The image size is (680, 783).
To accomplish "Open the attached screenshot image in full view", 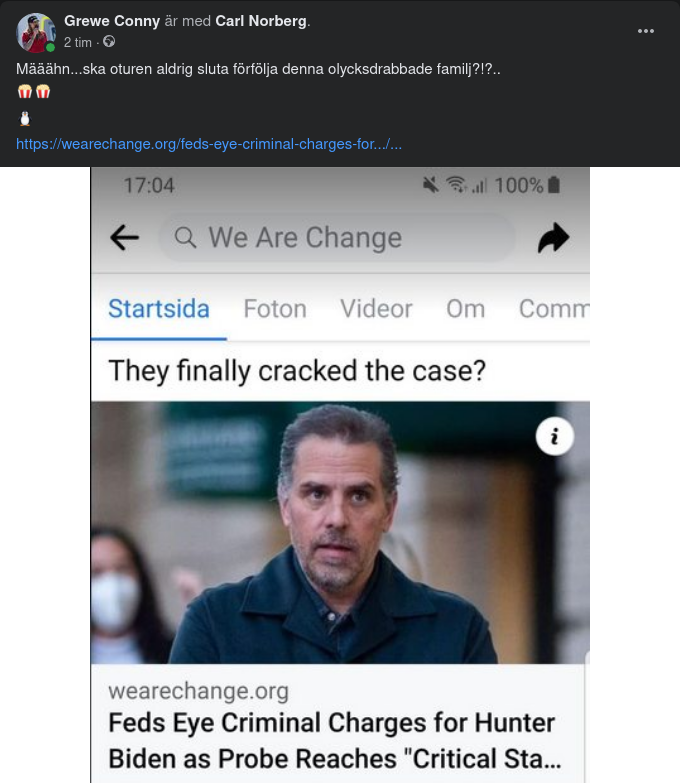I will coord(340,475).
